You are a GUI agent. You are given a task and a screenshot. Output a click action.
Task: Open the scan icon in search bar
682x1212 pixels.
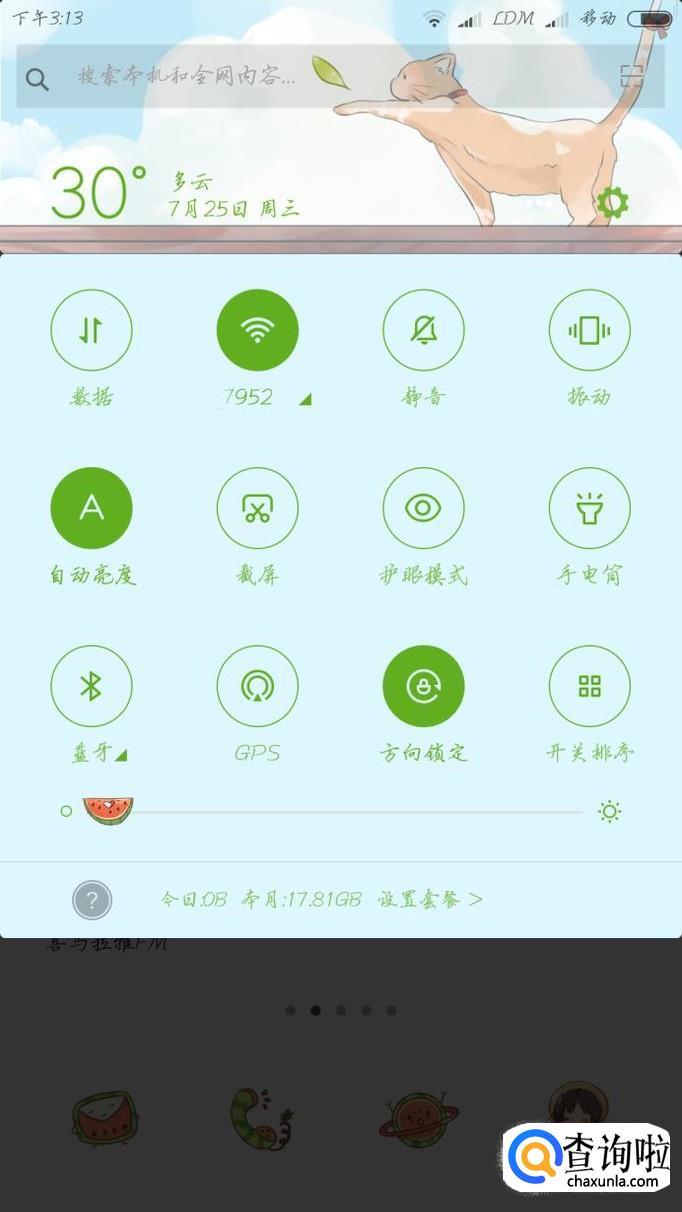tap(632, 77)
